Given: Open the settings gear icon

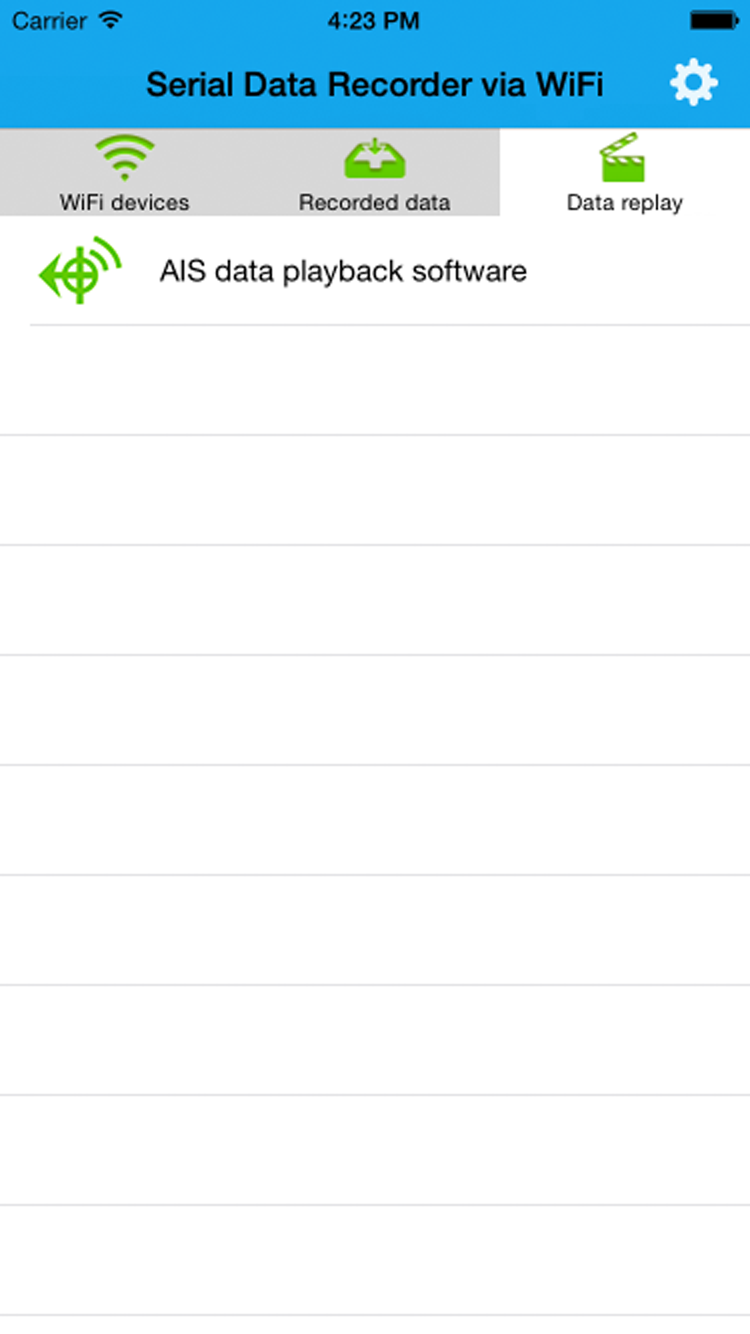Looking at the screenshot, I should coord(693,83).
